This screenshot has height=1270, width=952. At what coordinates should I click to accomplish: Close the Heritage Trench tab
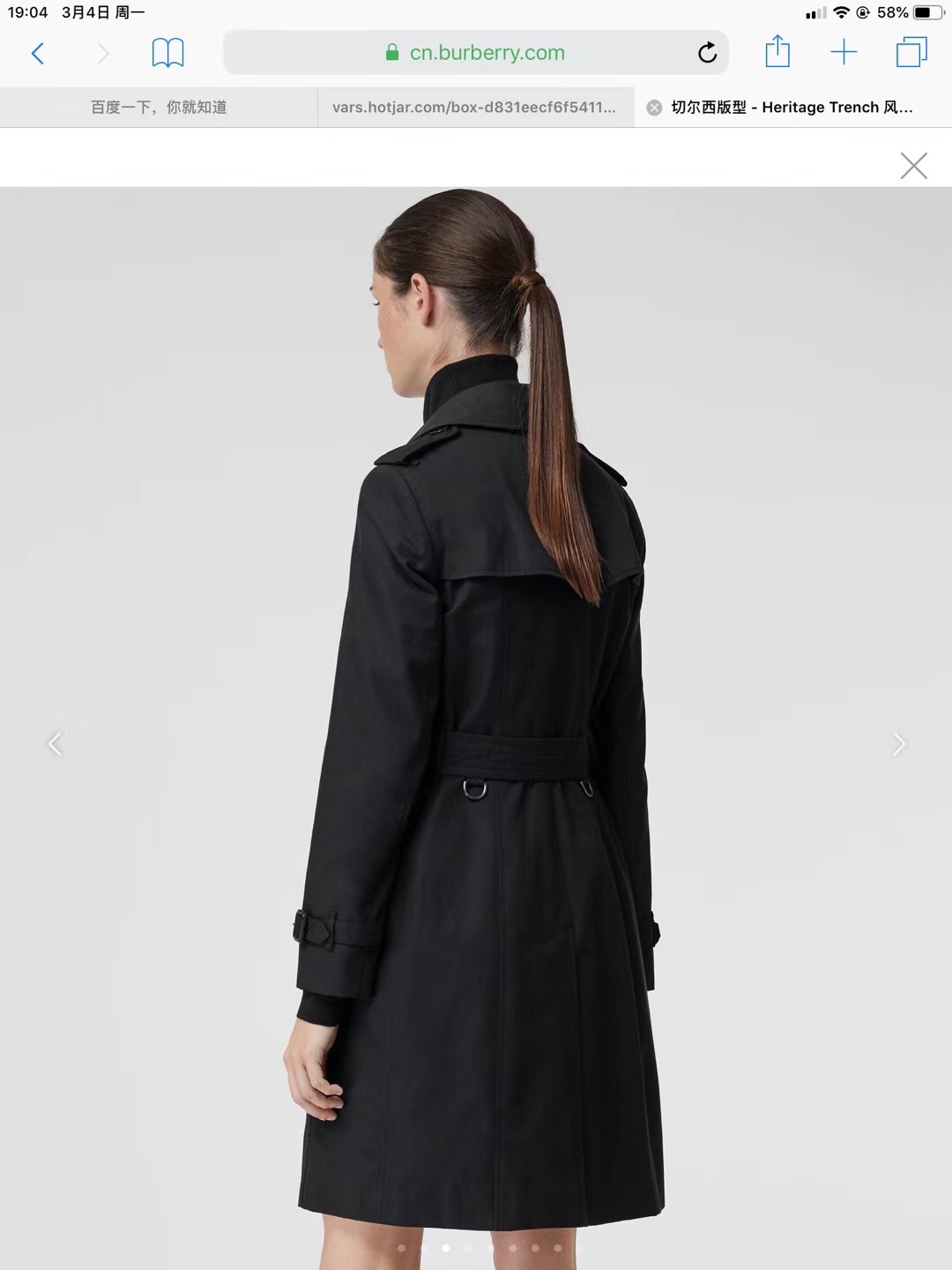pyautogui.click(x=654, y=108)
